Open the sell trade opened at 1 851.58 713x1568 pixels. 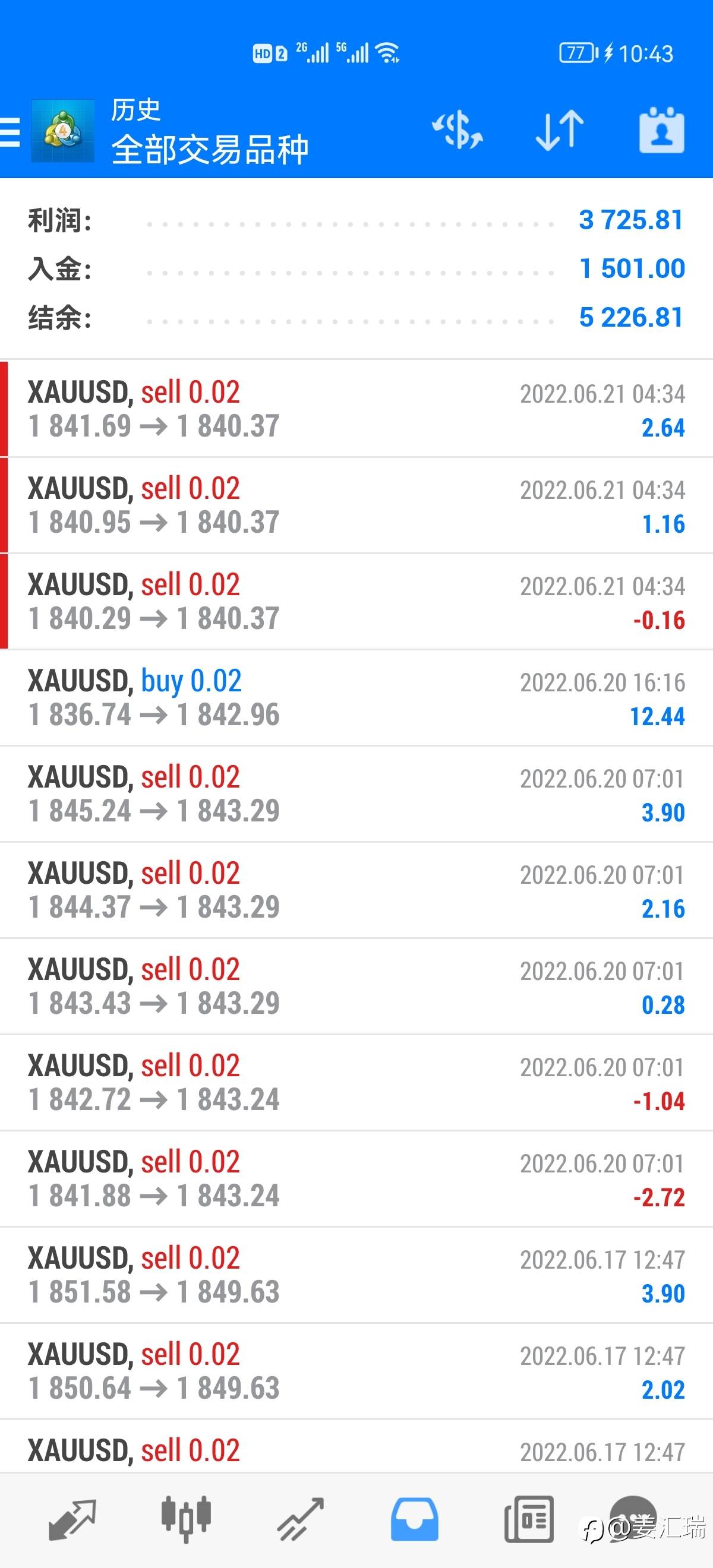356,1274
